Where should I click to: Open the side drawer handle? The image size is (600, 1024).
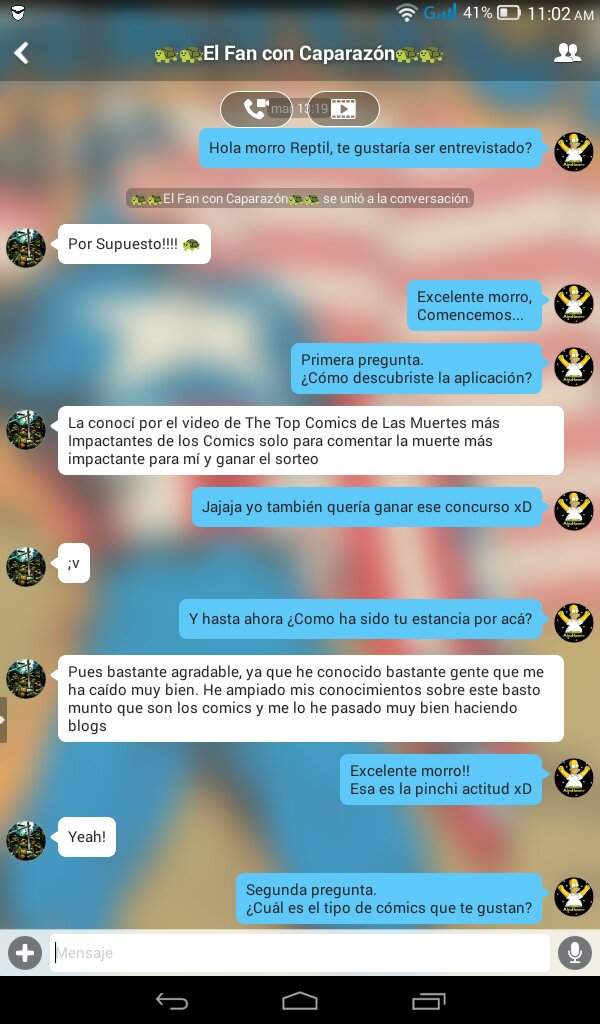point(4,720)
